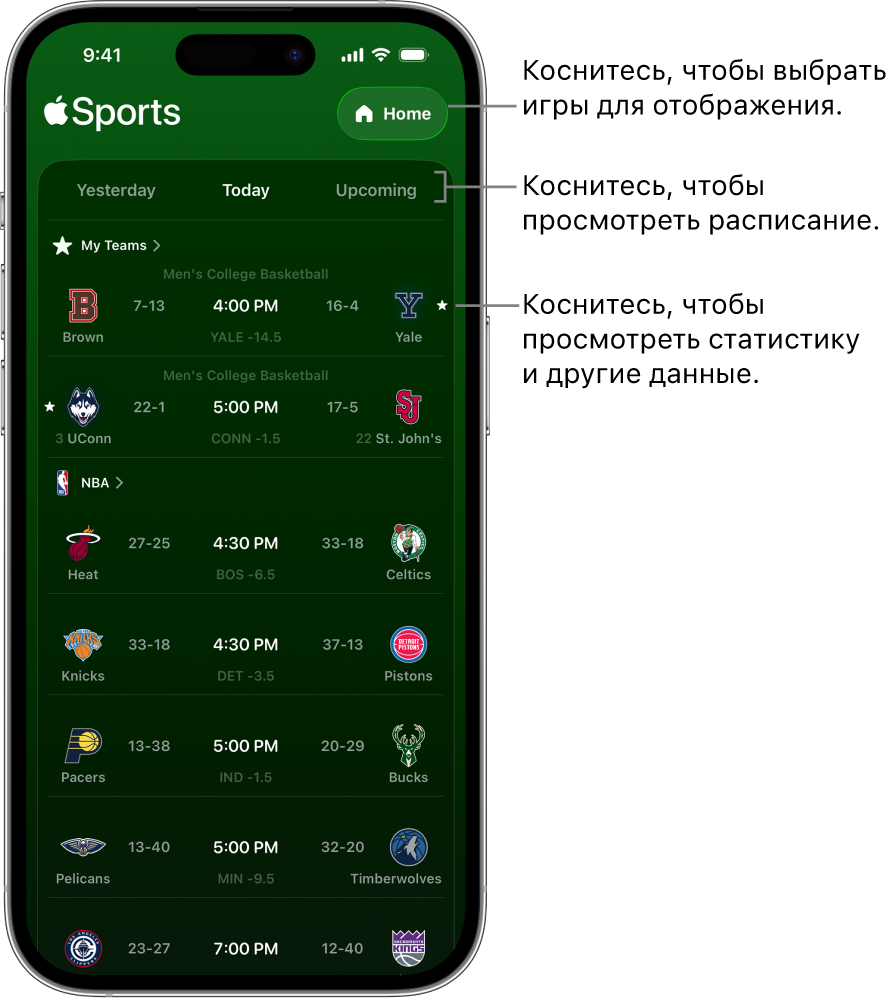Viewport: 896px width, 998px height.
Task: Tap the New York Knicks logo
Action: point(82,644)
